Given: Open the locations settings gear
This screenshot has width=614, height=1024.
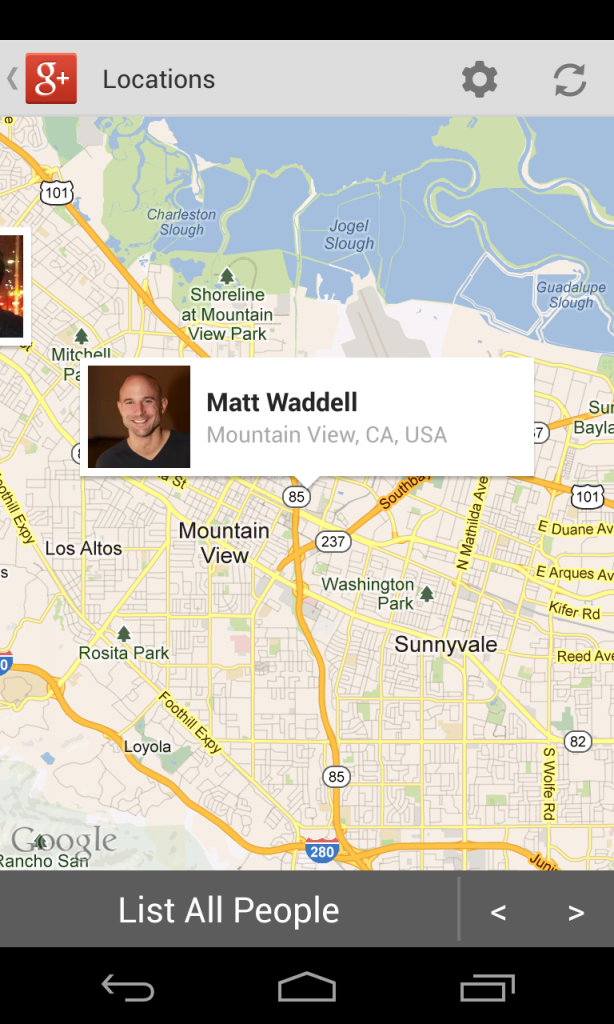Looking at the screenshot, I should pyautogui.click(x=479, y=79).
